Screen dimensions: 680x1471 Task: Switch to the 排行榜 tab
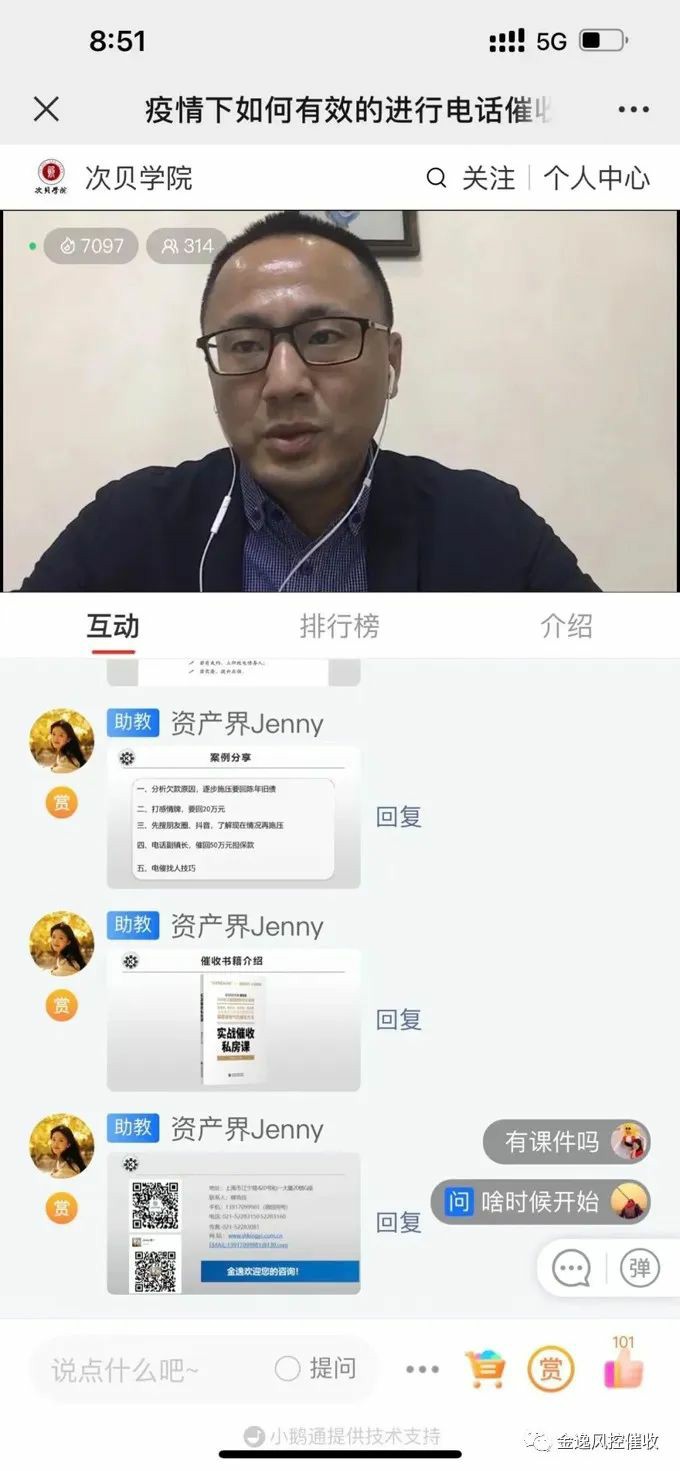tap(340, 626)
